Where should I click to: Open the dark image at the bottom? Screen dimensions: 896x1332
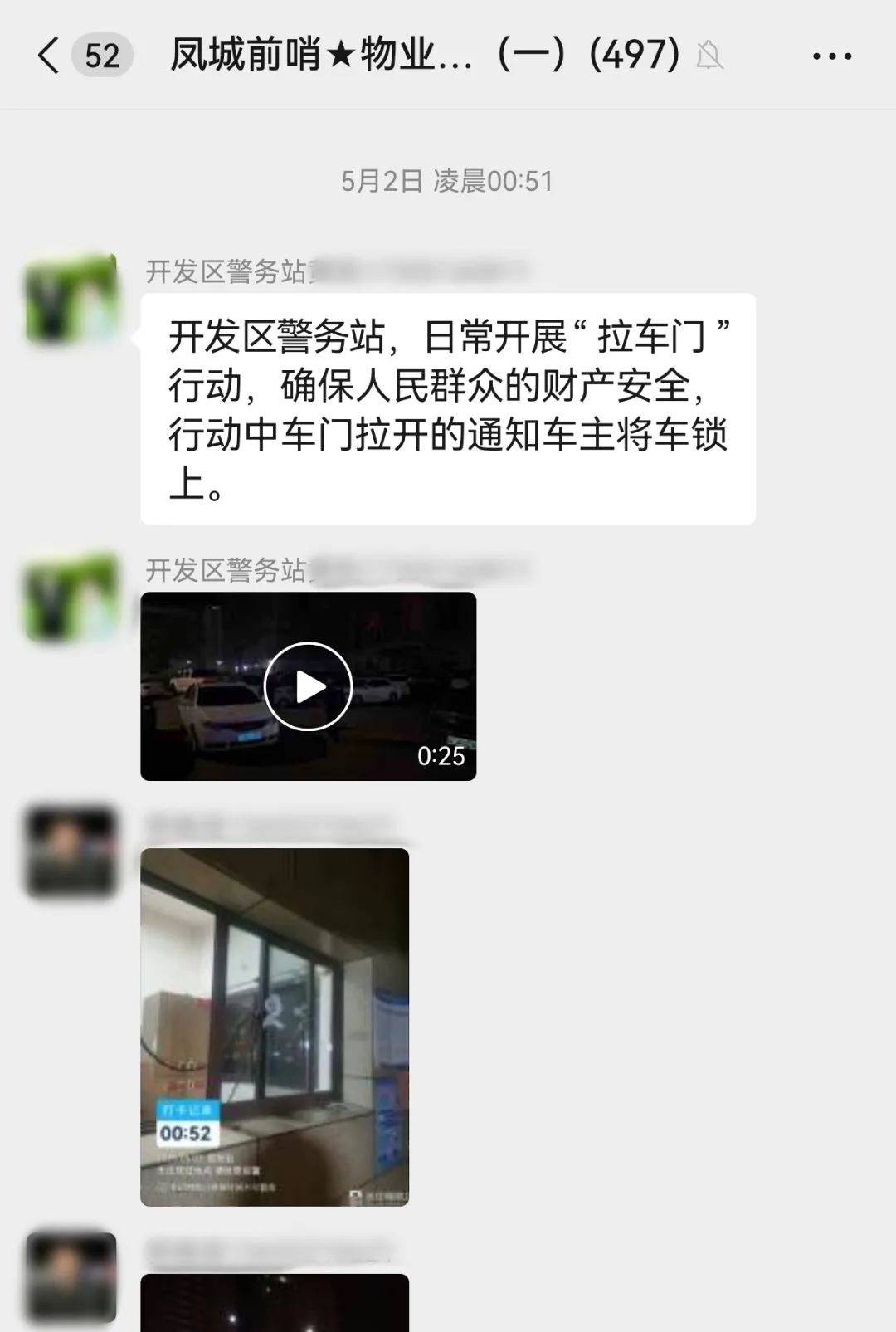[275, 1303]
